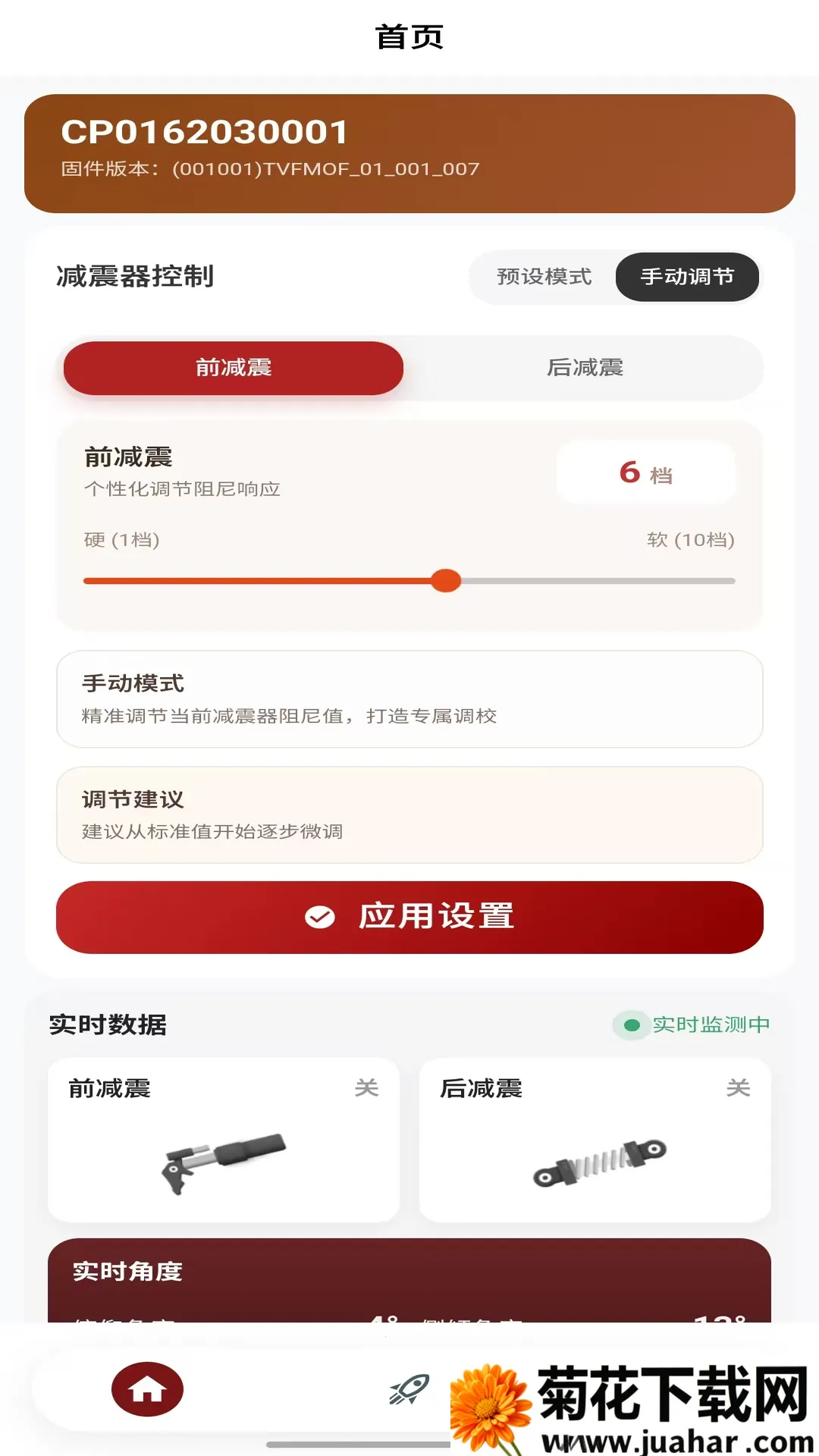Image resolution: width=819 pixels, height=1456 pixels.
Task: Select the 前减震 front shock tab
Action: click(234, 368)
